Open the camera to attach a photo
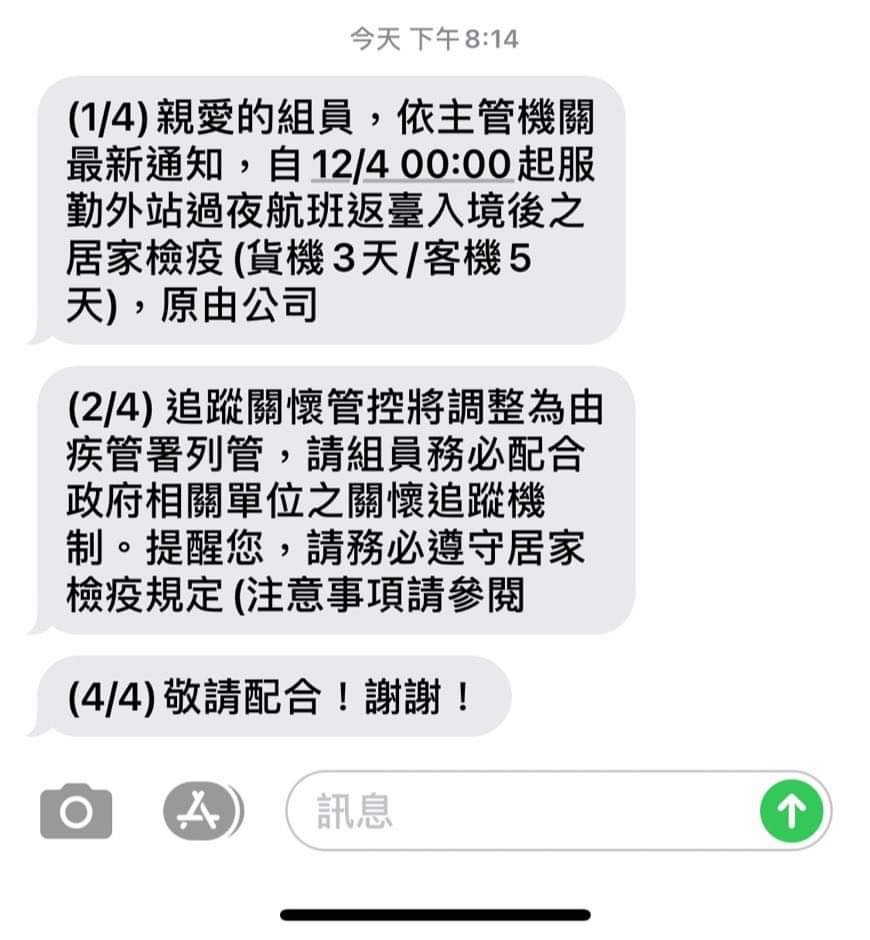The image size is (870, 940). pyautogui.click(x=76, y=811)
